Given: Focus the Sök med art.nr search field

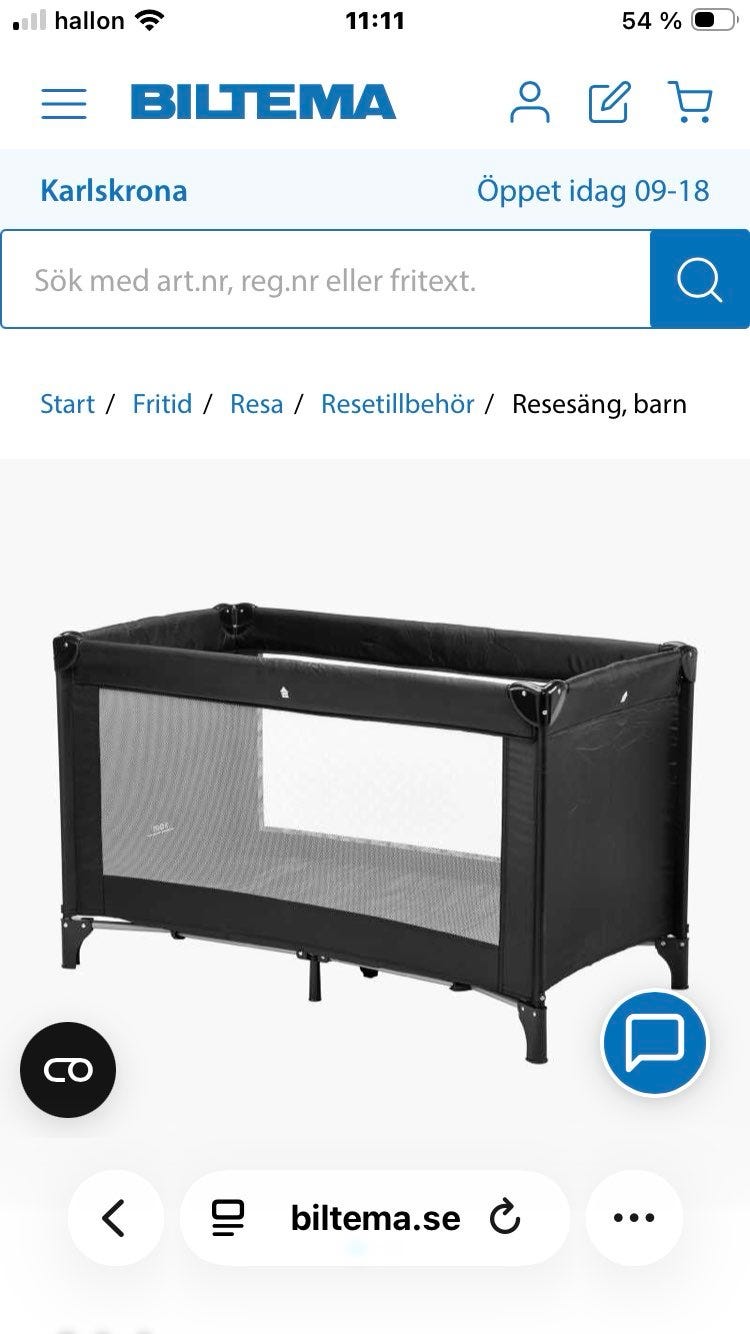Looking at the screenshot, I should 325,280.
